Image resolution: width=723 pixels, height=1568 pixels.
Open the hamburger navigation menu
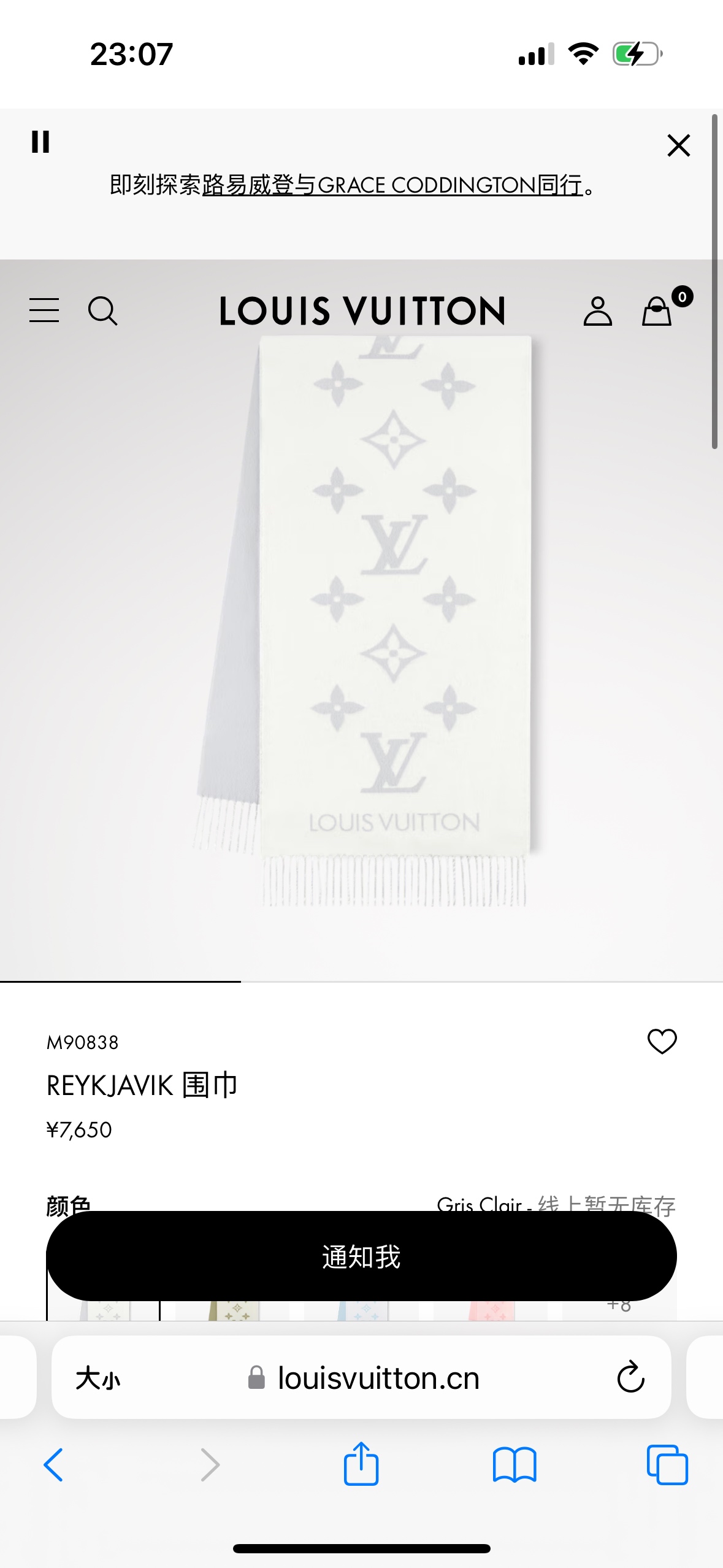point(44,310)
